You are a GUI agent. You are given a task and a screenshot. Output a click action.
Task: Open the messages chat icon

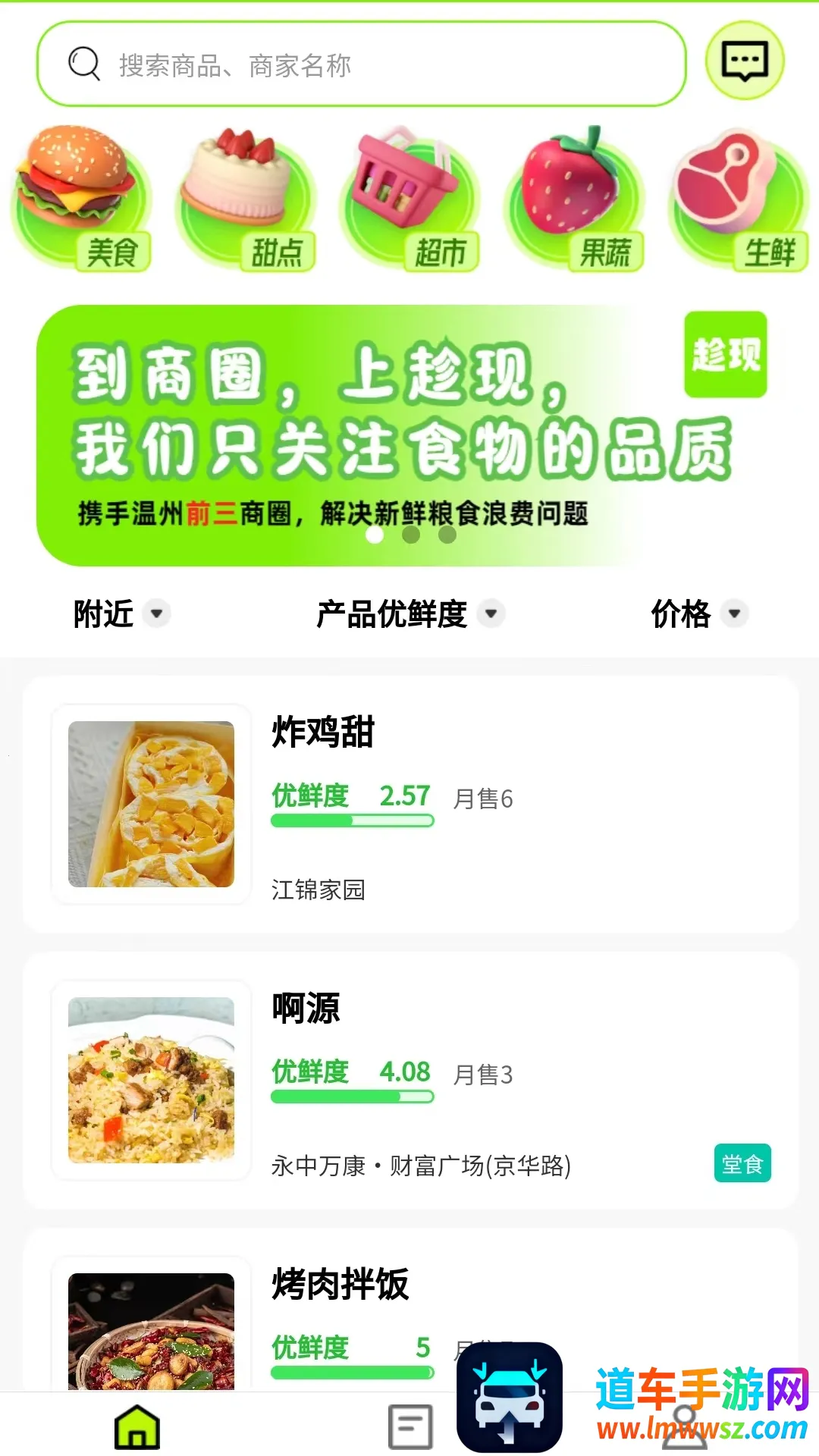point(745,61)
